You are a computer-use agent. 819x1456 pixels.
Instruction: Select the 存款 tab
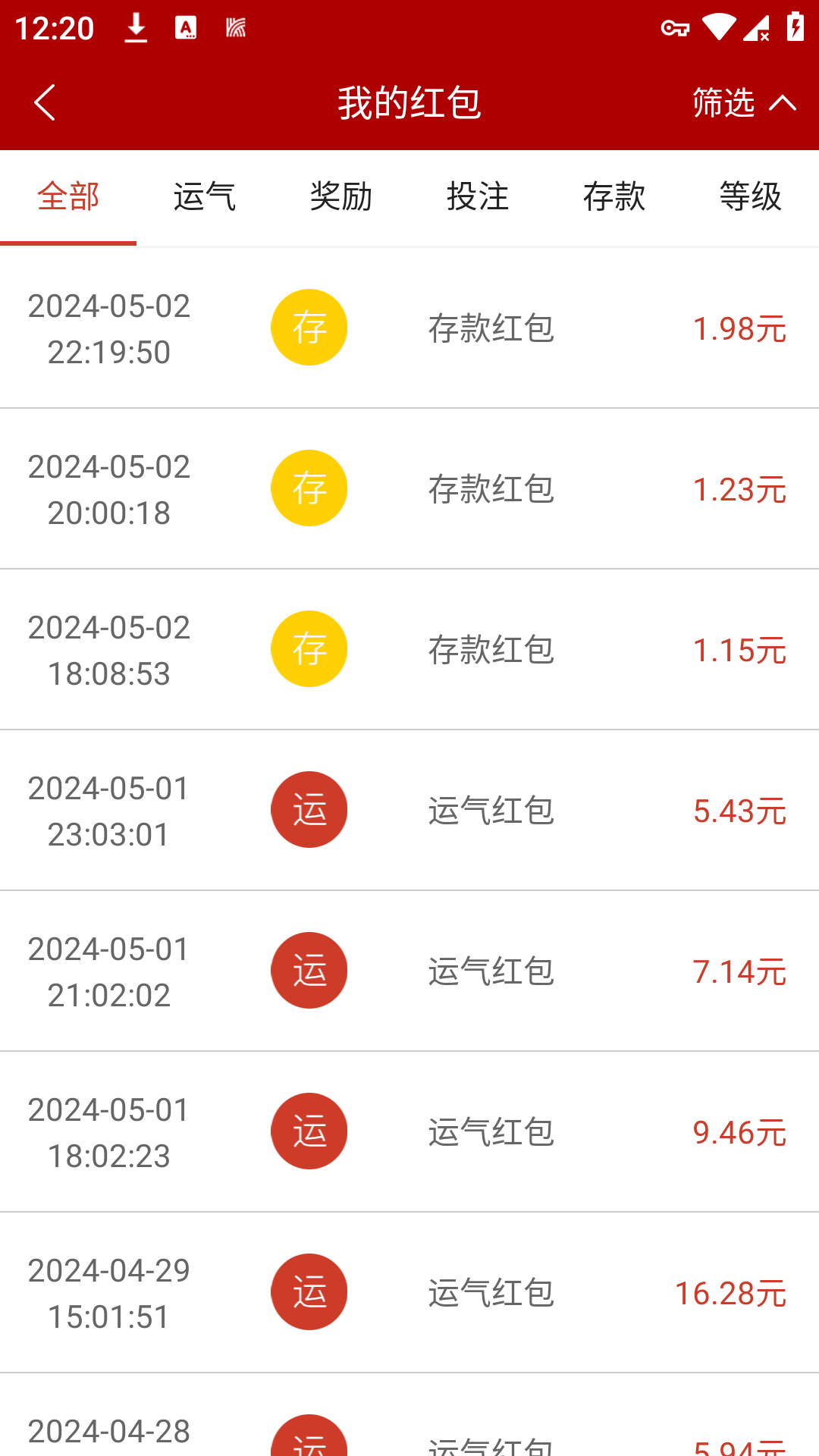click(x=614, y=197)
